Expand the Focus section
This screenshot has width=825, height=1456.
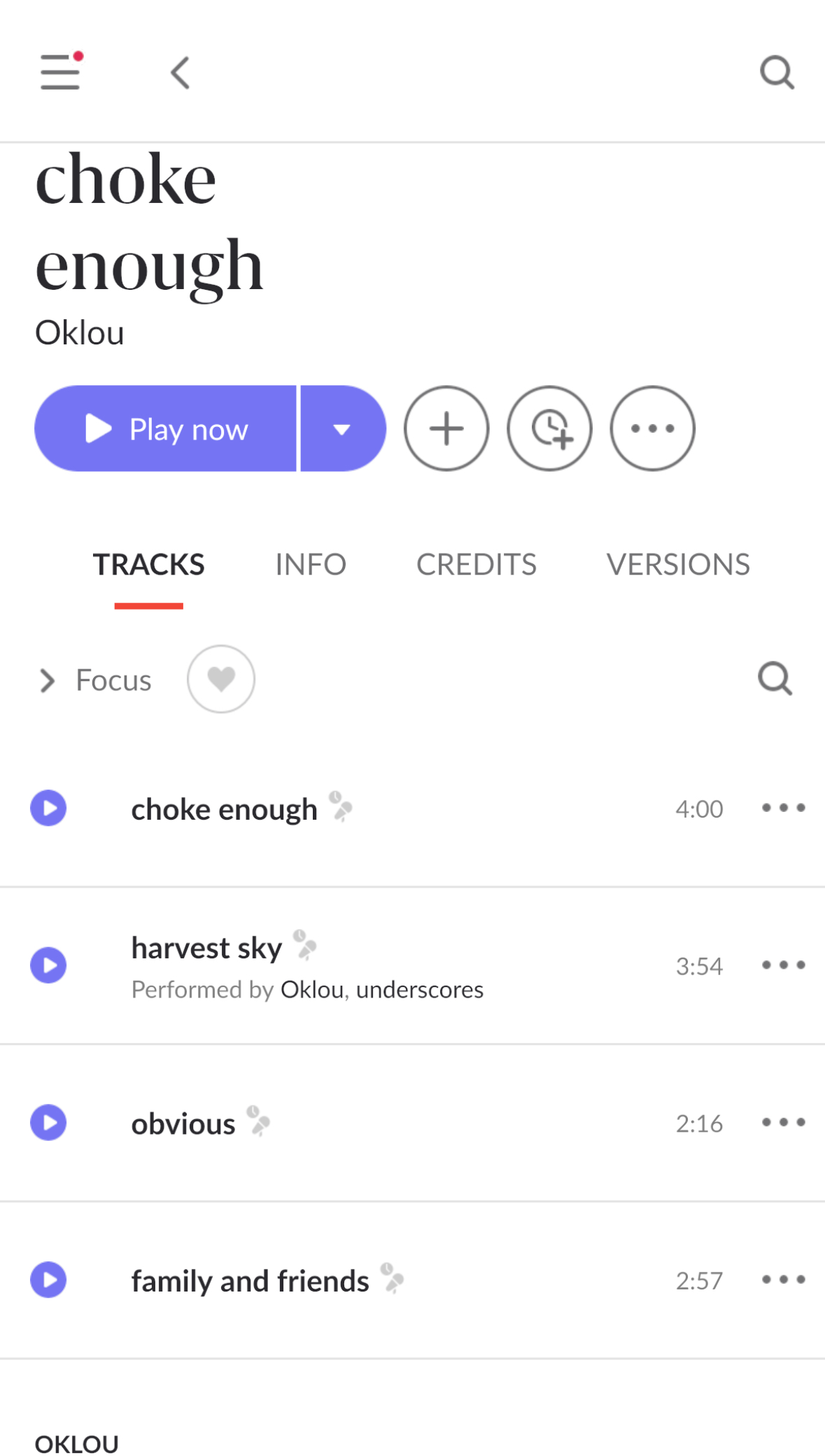click(x=94, y=680)
